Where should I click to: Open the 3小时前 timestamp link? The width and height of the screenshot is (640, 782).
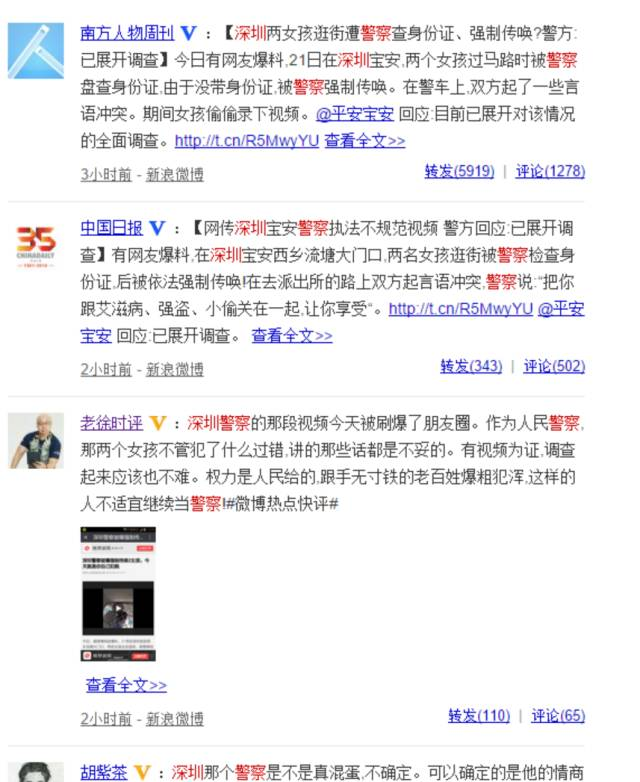[x=105, y=174]
